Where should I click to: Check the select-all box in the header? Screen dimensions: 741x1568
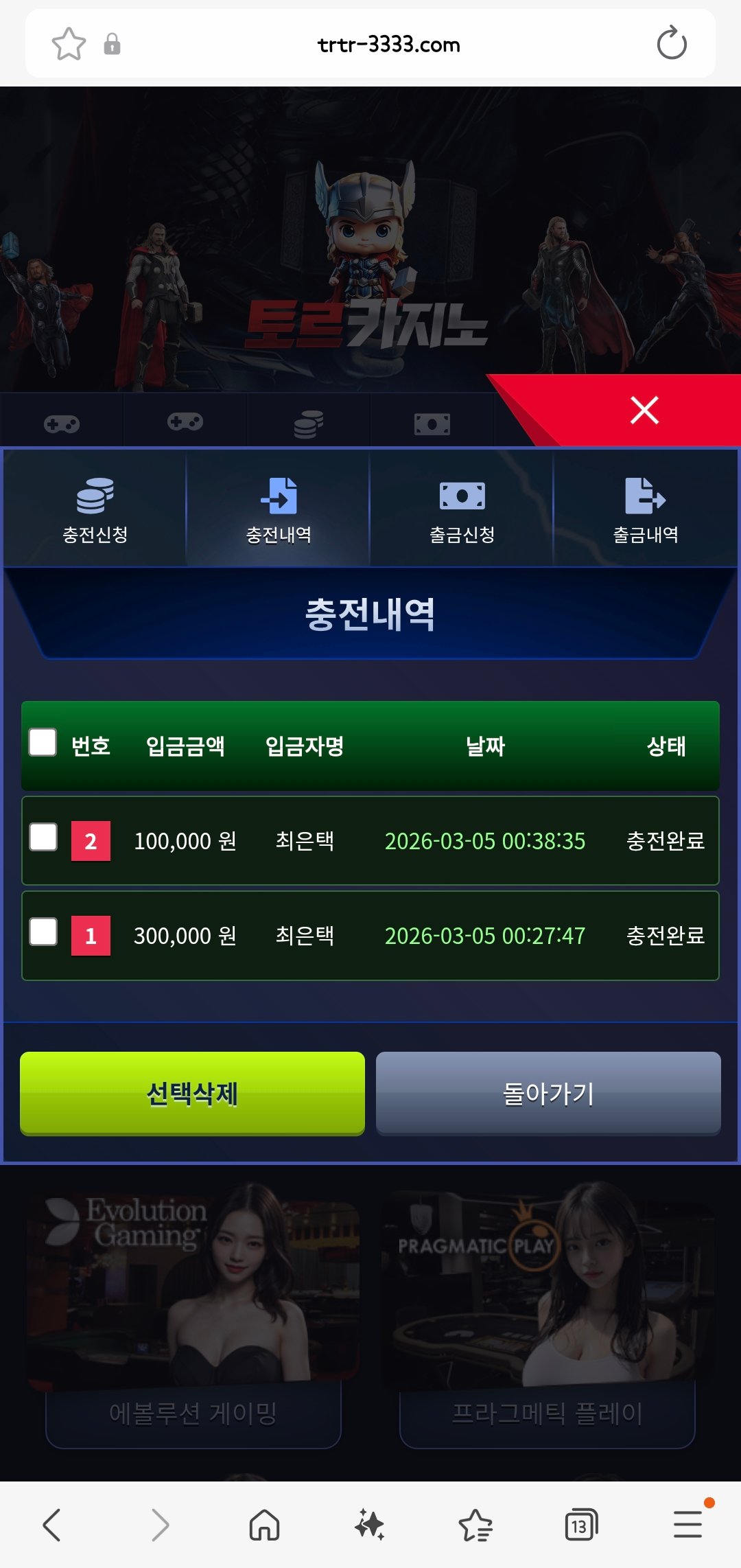click(x=43, y=743)
